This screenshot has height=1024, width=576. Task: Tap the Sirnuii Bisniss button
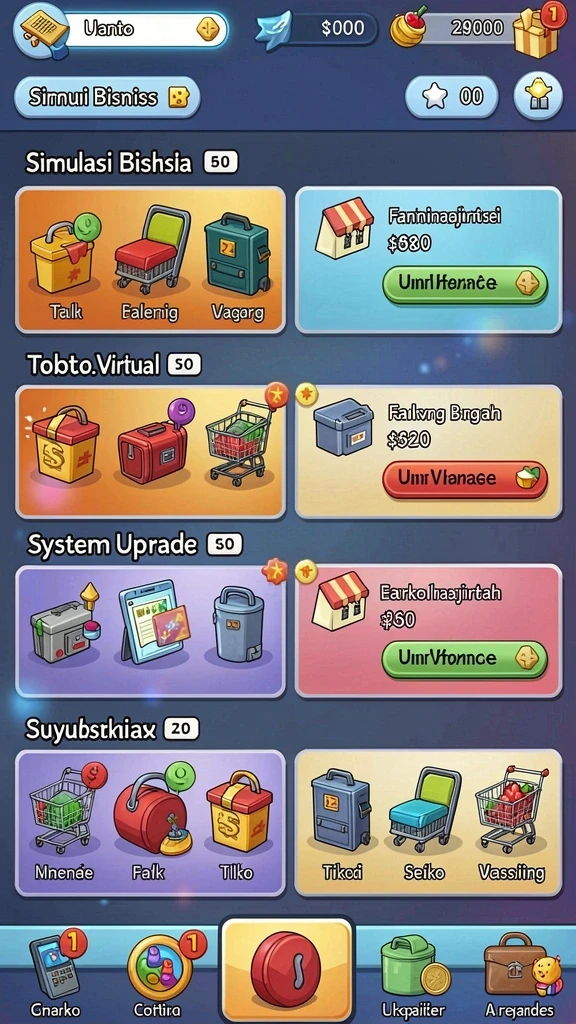(x=107, y=98)
